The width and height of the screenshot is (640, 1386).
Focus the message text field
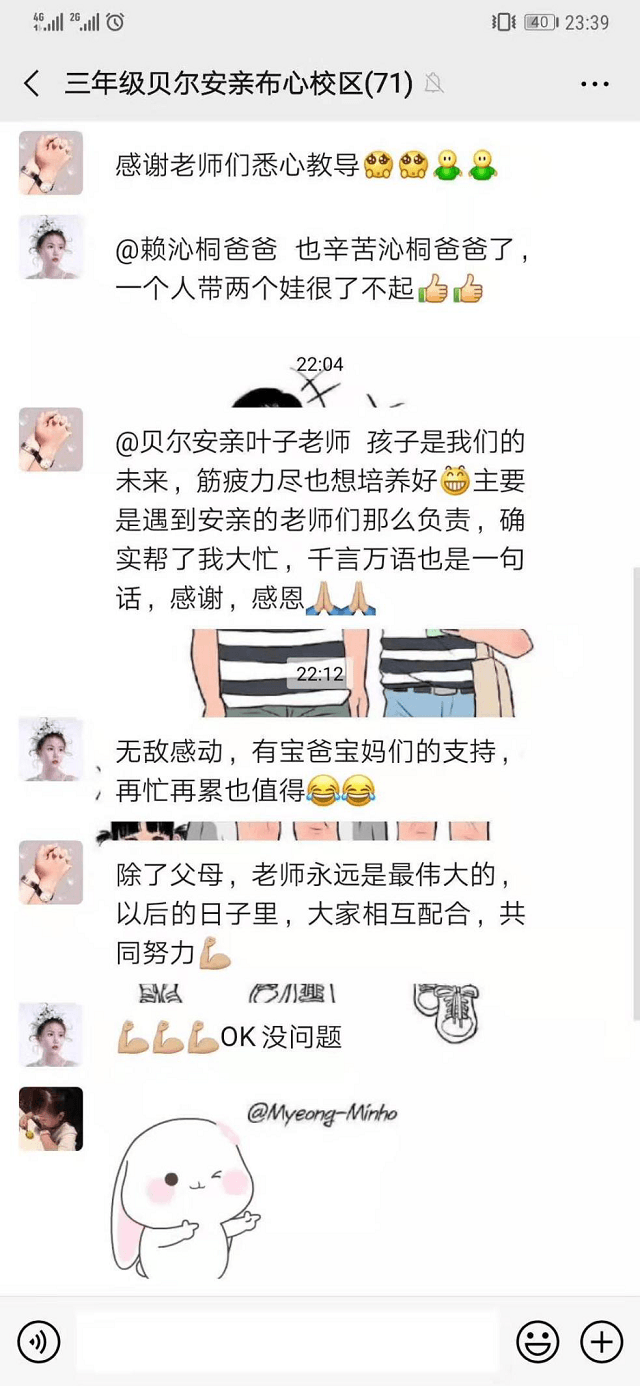(x=287, y=1341)
